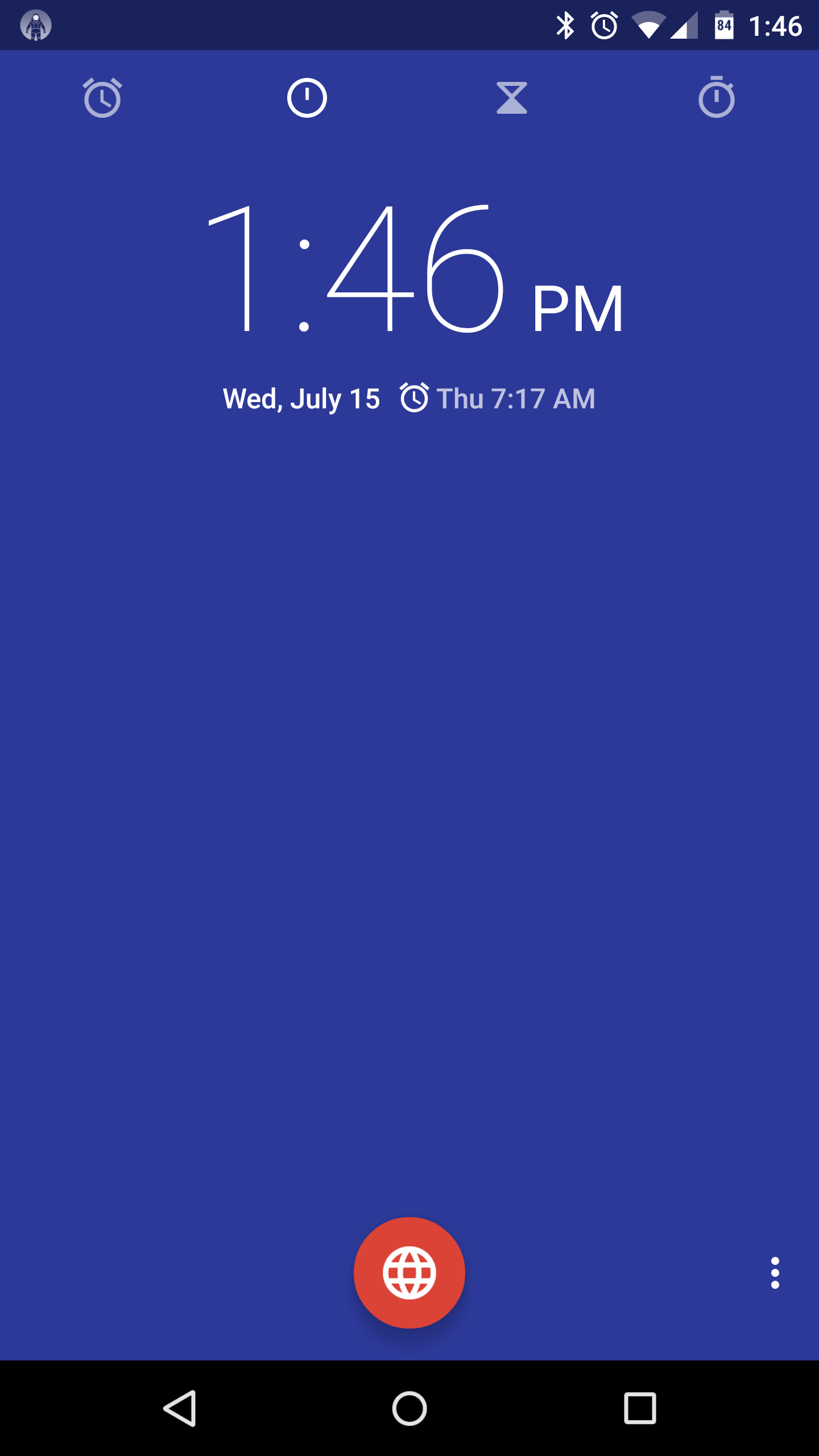Image resolution: width=819 pixels, height=1456 pixels.
Task: Open the three-dot overflow menu
Action: pos(775,1273)
